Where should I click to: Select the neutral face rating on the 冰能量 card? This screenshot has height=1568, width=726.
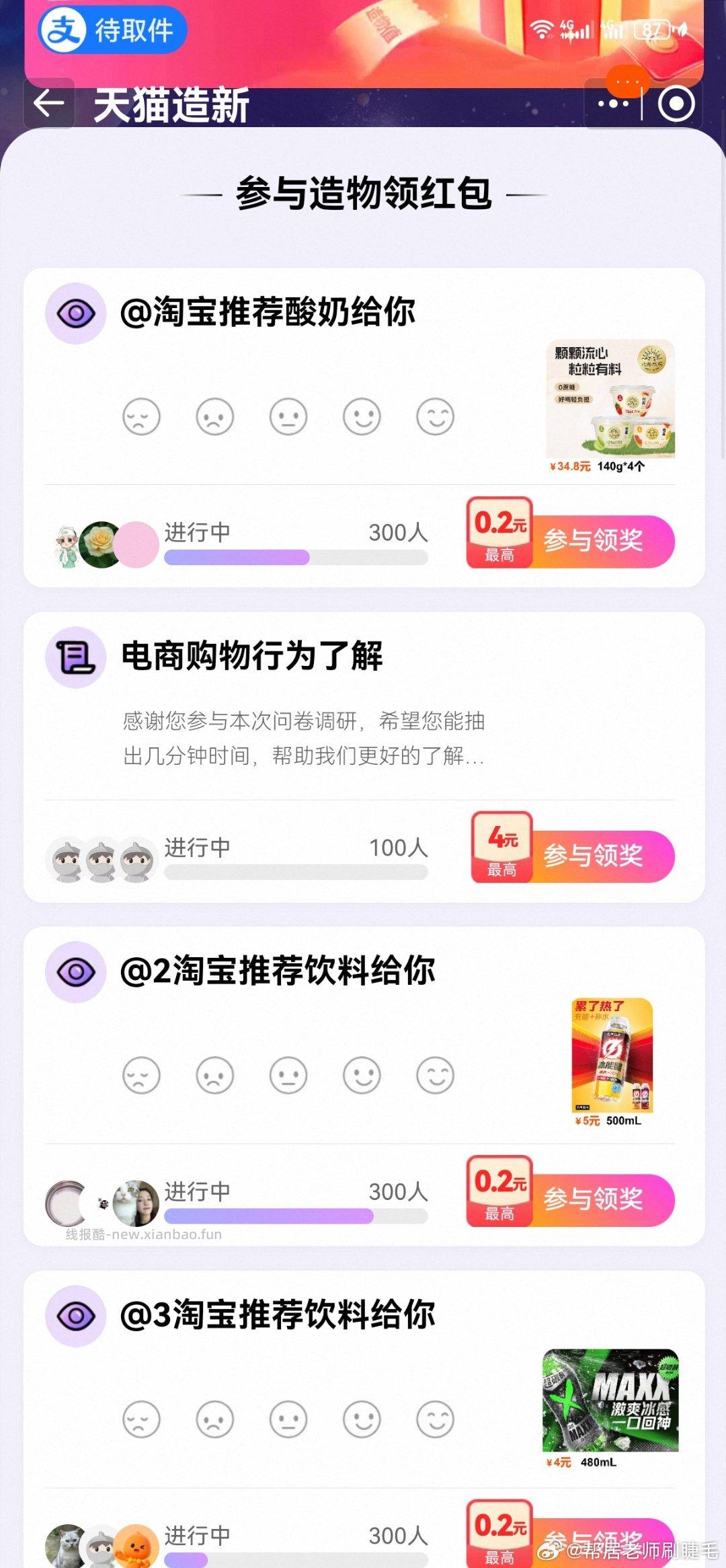[288, 1075]
